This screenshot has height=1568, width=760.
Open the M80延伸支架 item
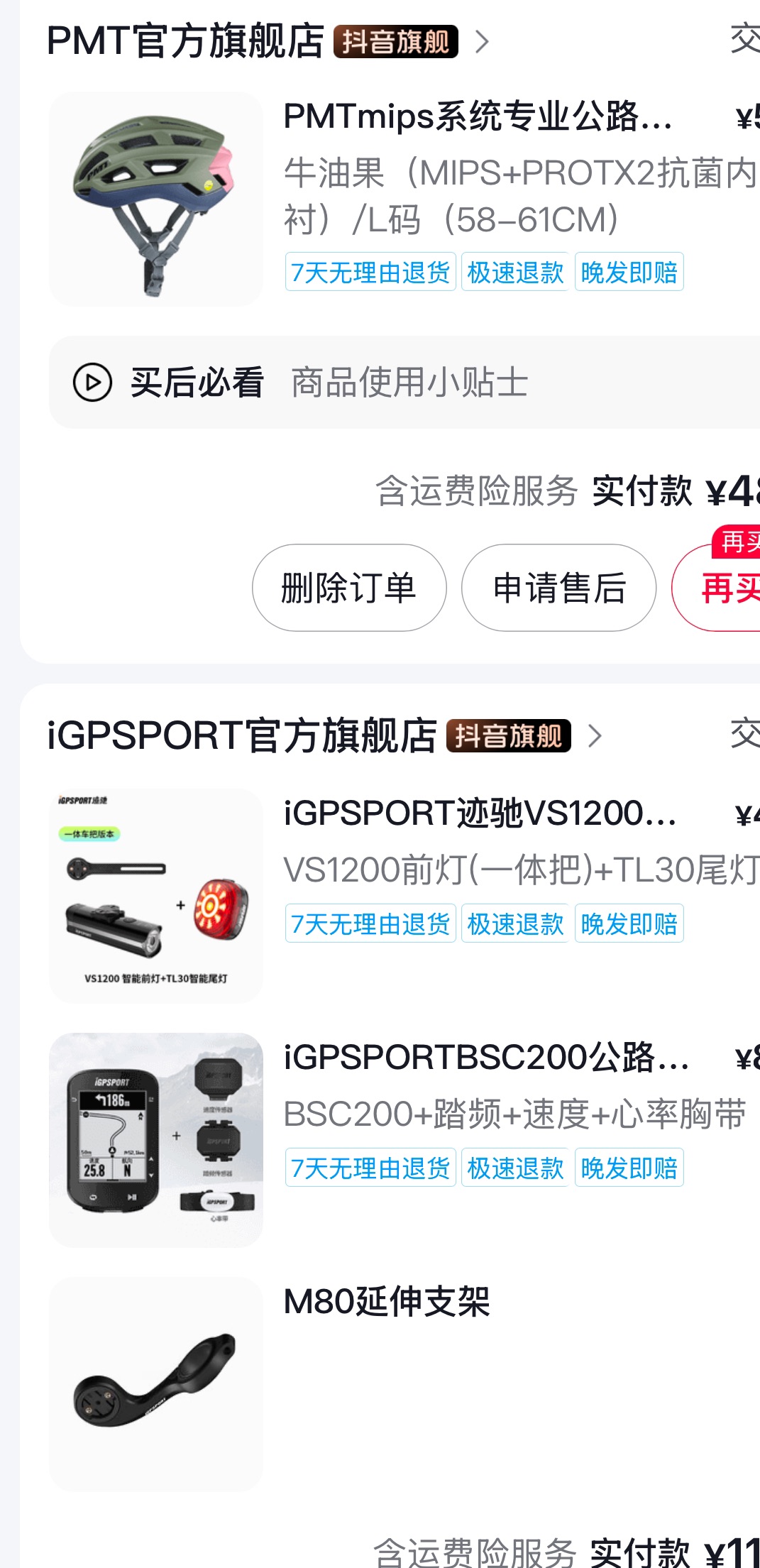tap(386, 1303)
